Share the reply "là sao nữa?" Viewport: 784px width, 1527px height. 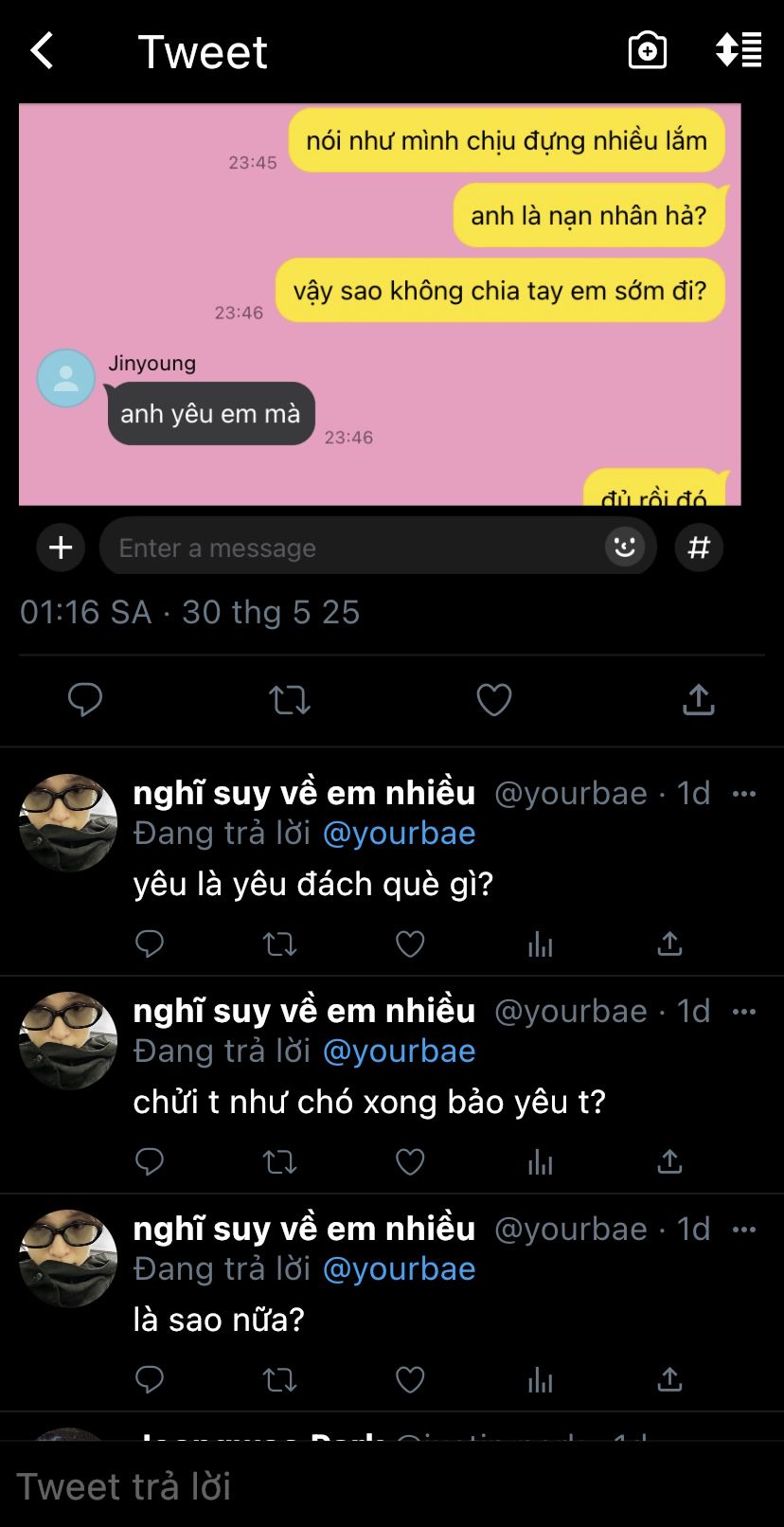pos(669,1379)
